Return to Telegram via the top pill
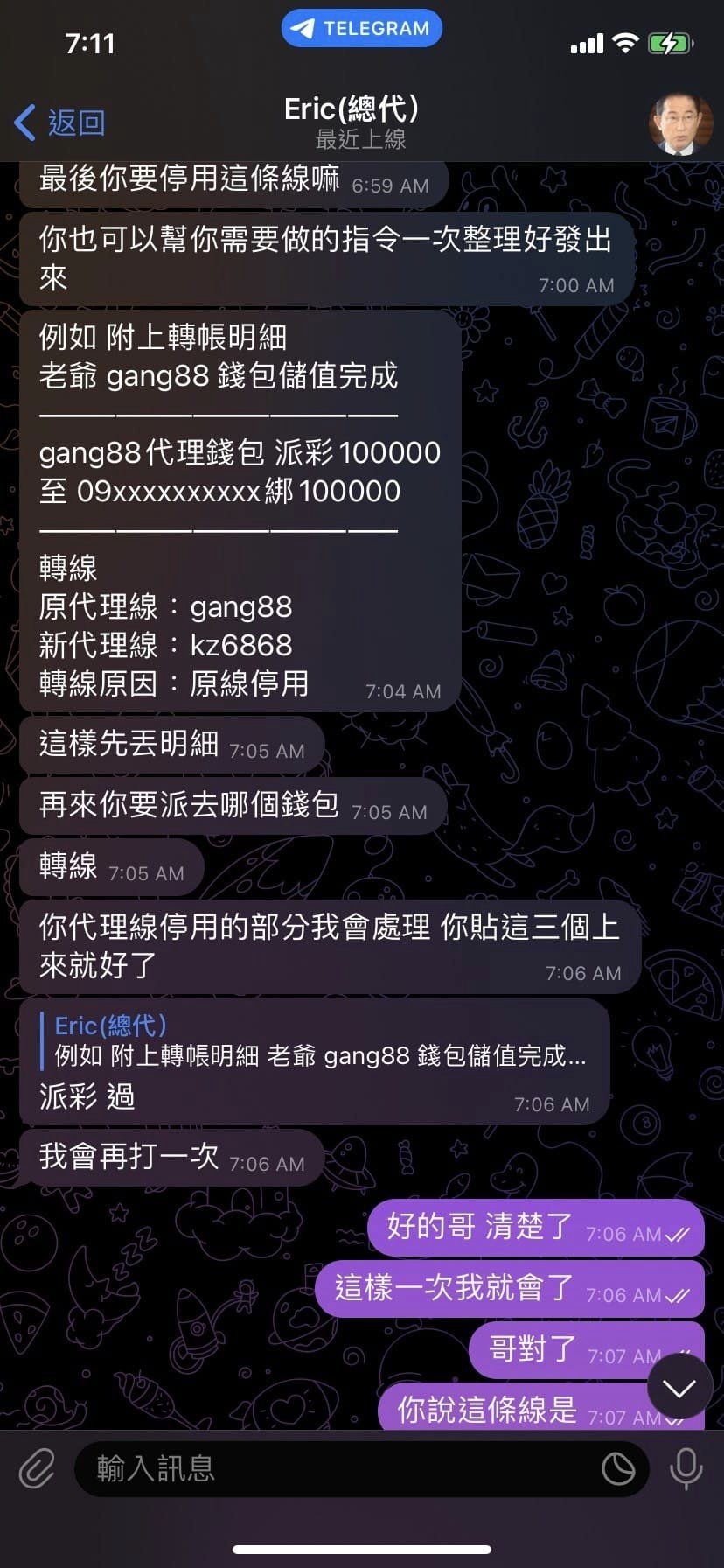Viewport: 724px width, 1568px height. (362, 28)
